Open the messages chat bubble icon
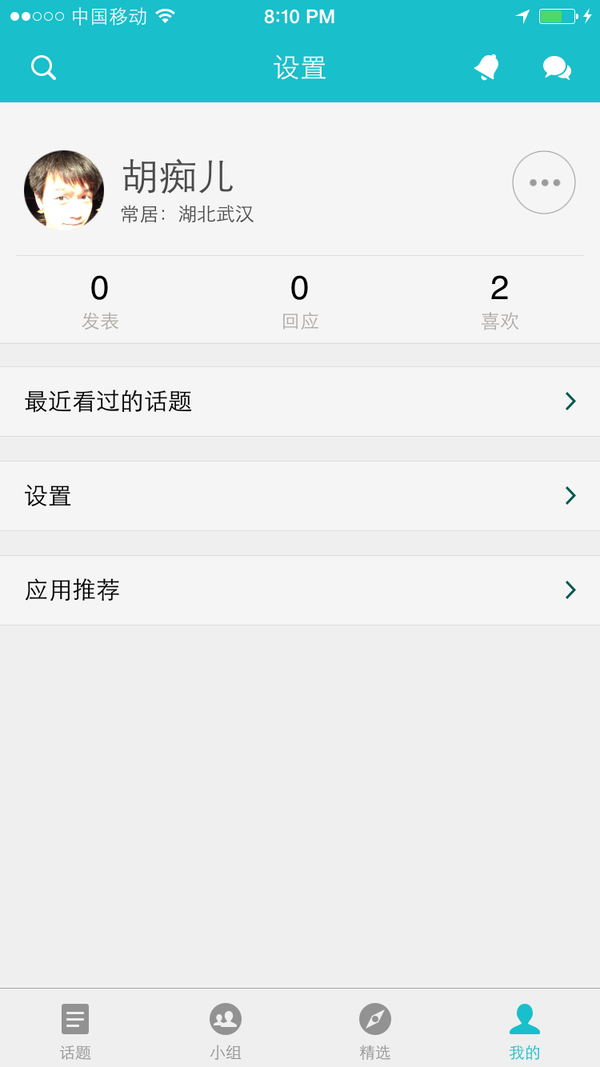 click(556, 68)
